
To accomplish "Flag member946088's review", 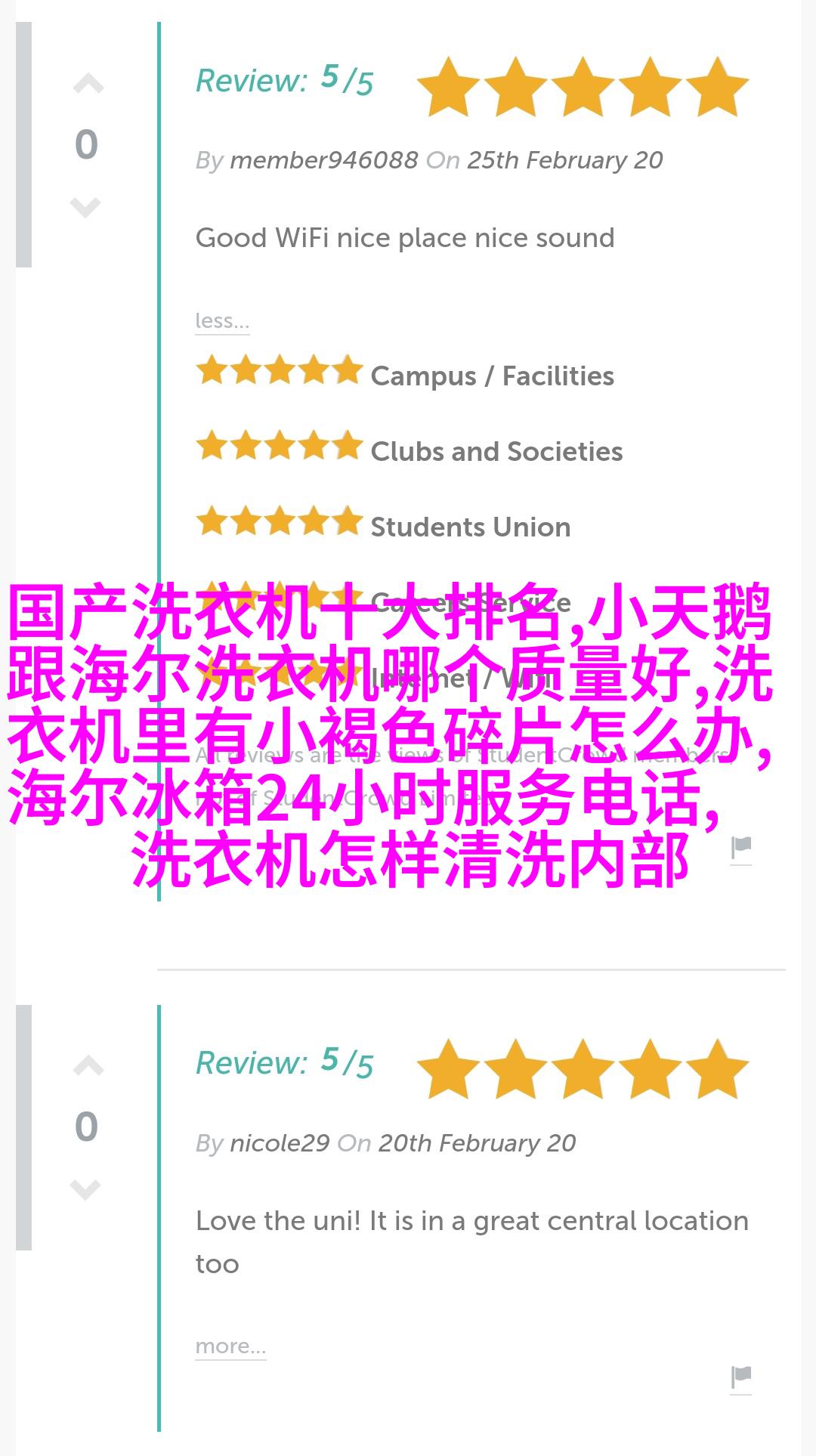I will pyautogui.click(x=741, y=848).
